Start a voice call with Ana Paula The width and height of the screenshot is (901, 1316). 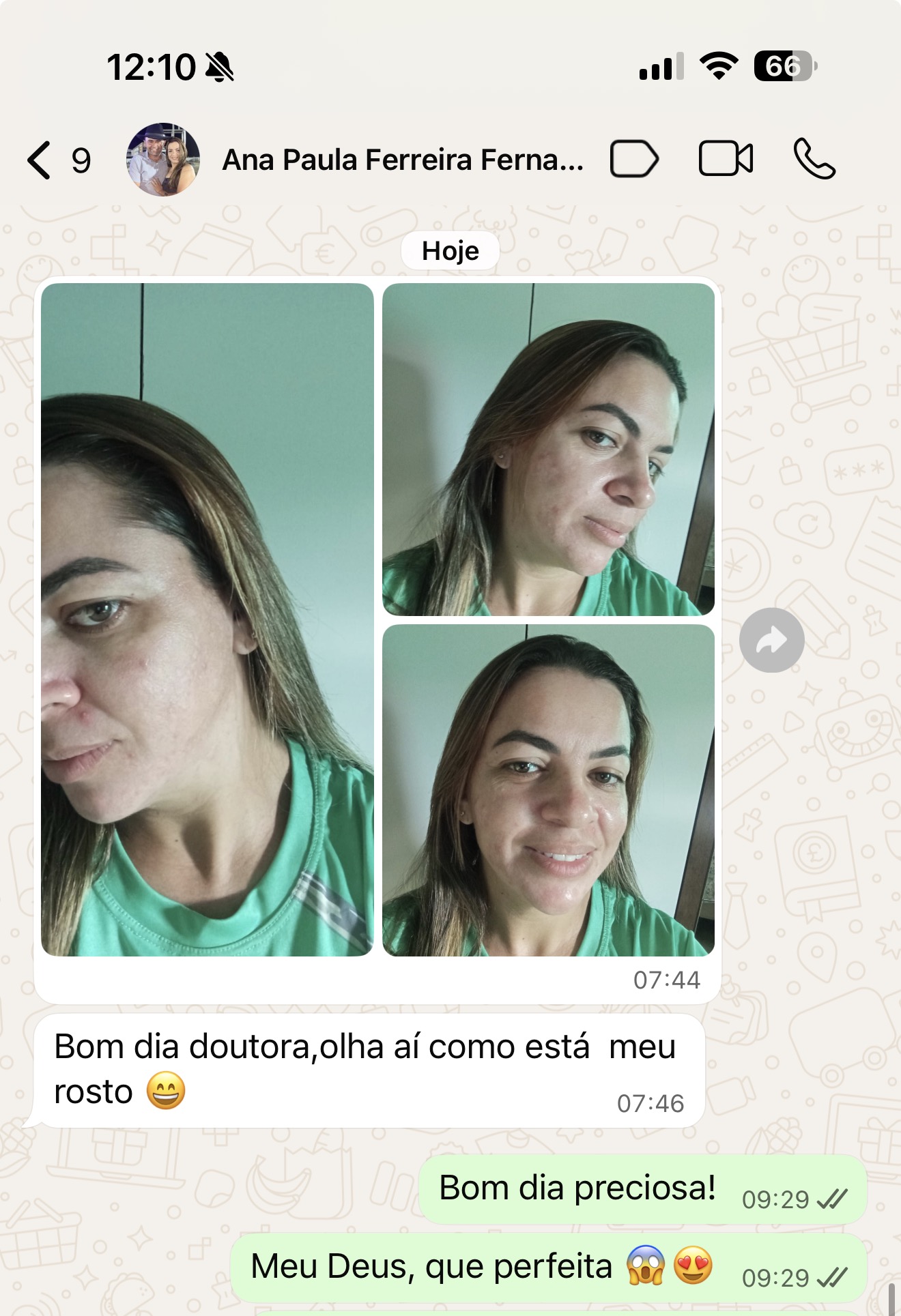(814, 160)
